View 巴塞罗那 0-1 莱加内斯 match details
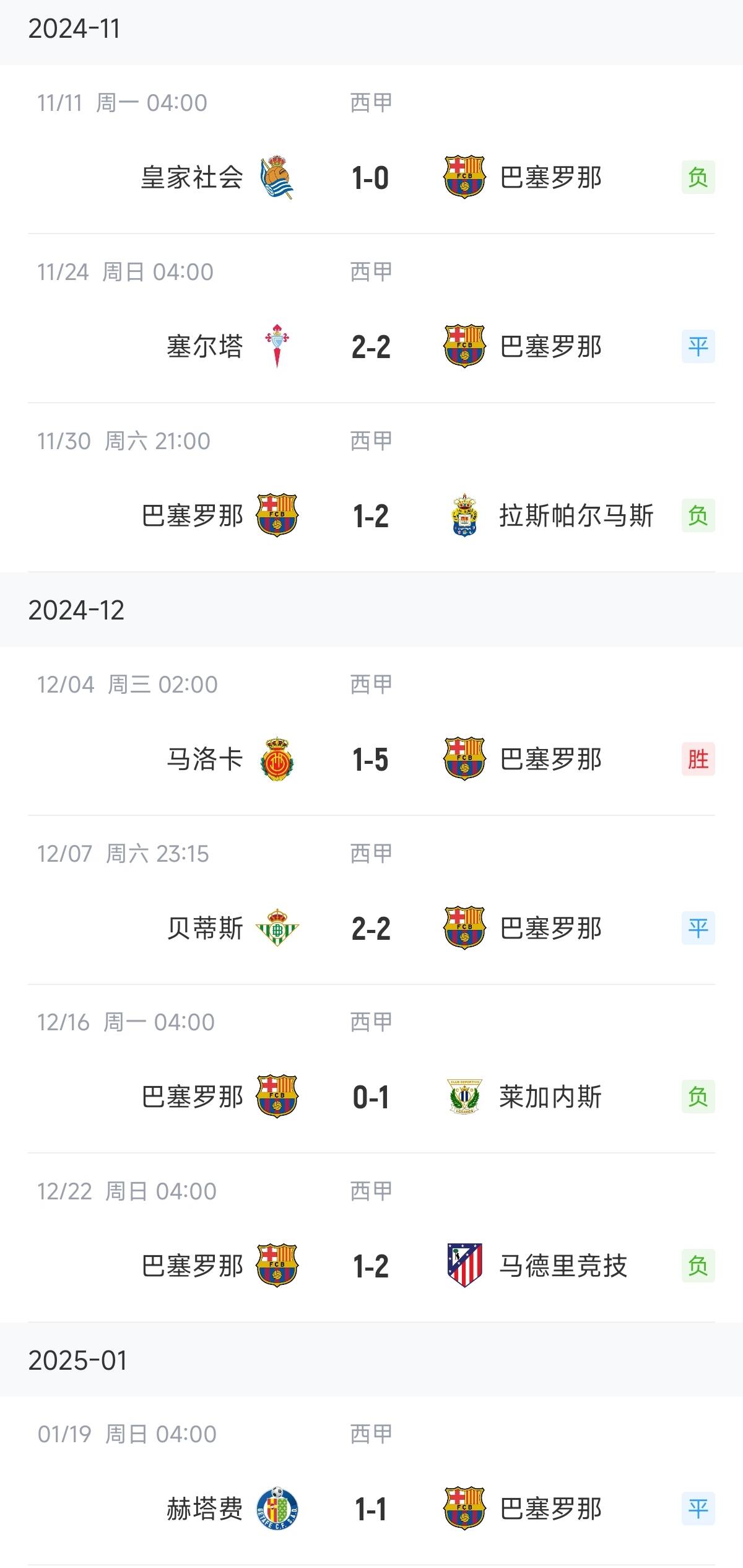743x1568 pixels. [x=370, y=1097]
